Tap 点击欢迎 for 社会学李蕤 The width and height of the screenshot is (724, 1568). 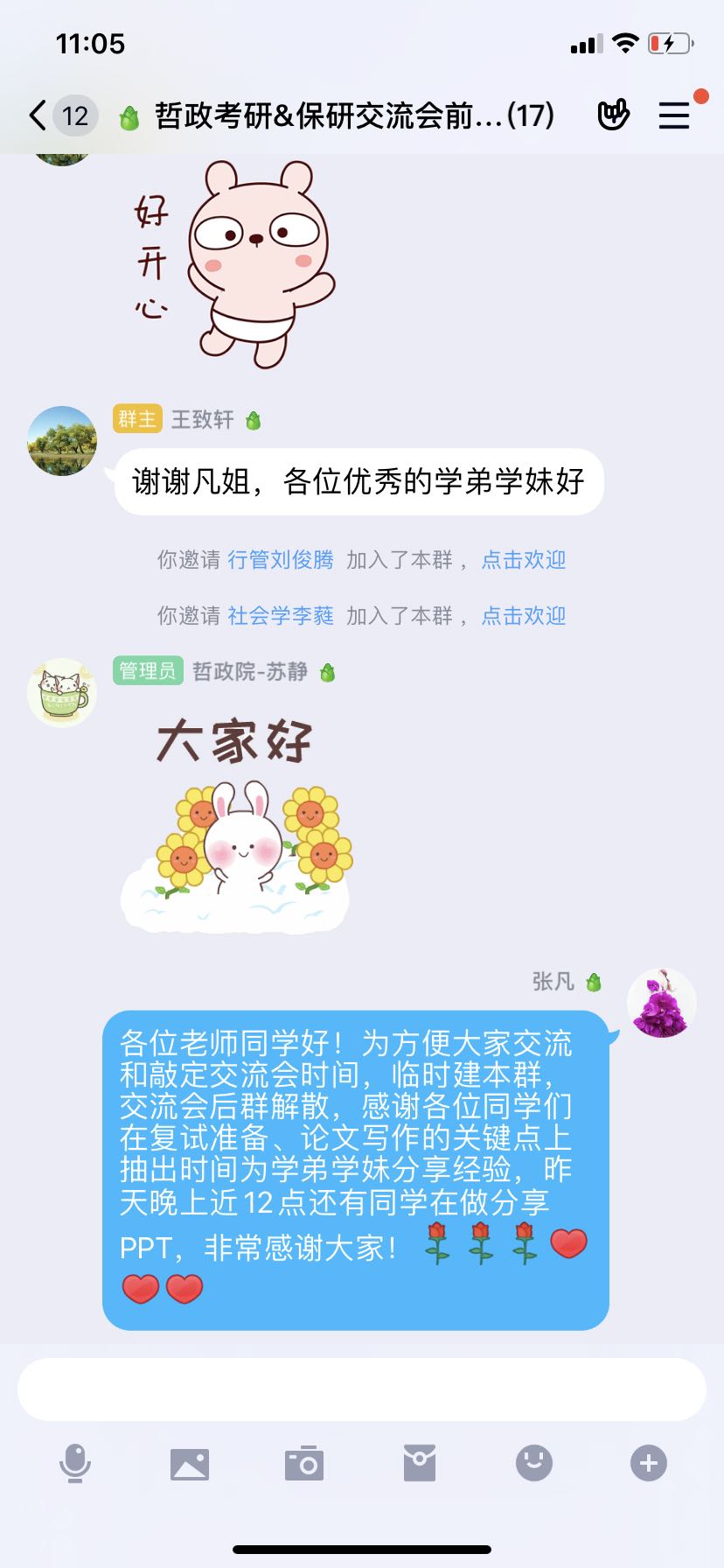pyautogui.click(x=524, y=616)
